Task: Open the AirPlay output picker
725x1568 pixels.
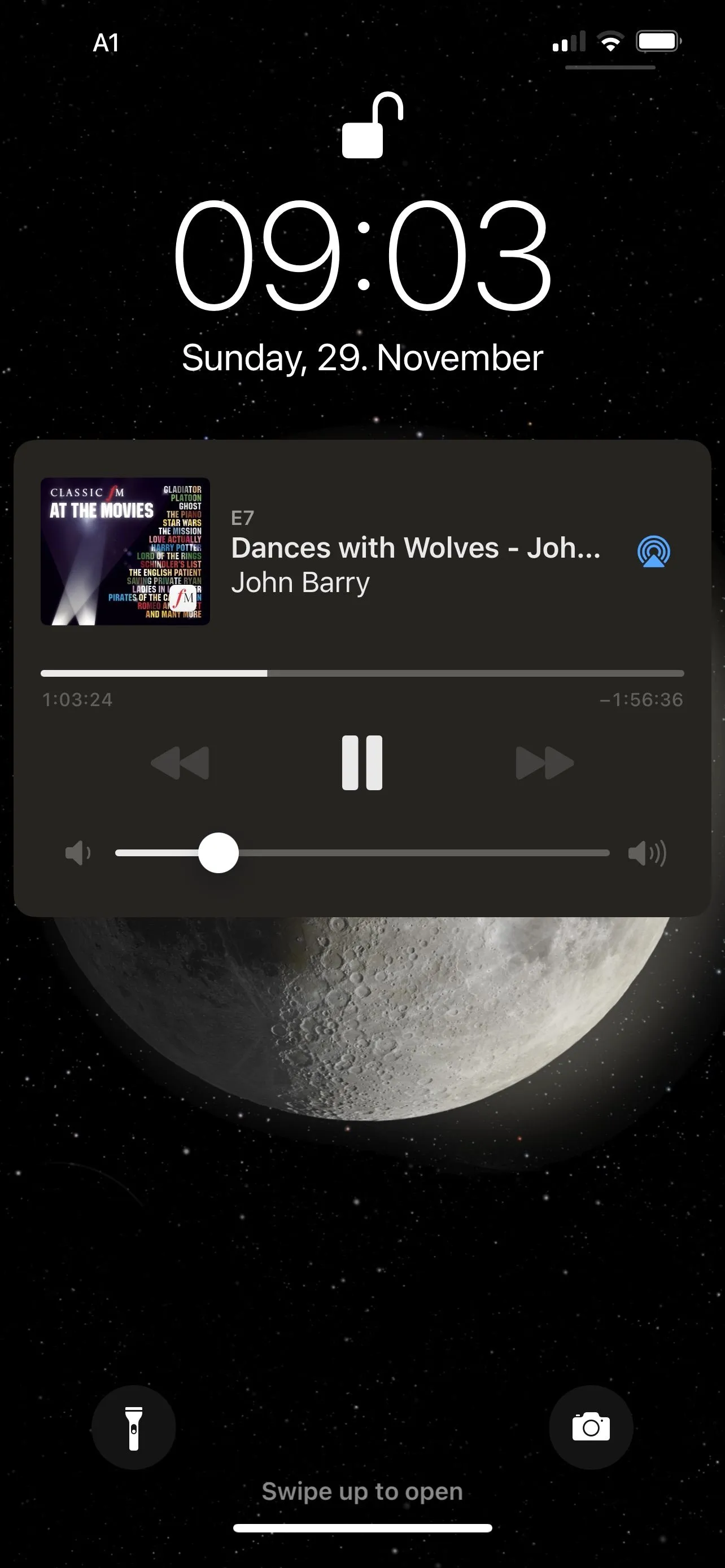Action: point(653,551)
